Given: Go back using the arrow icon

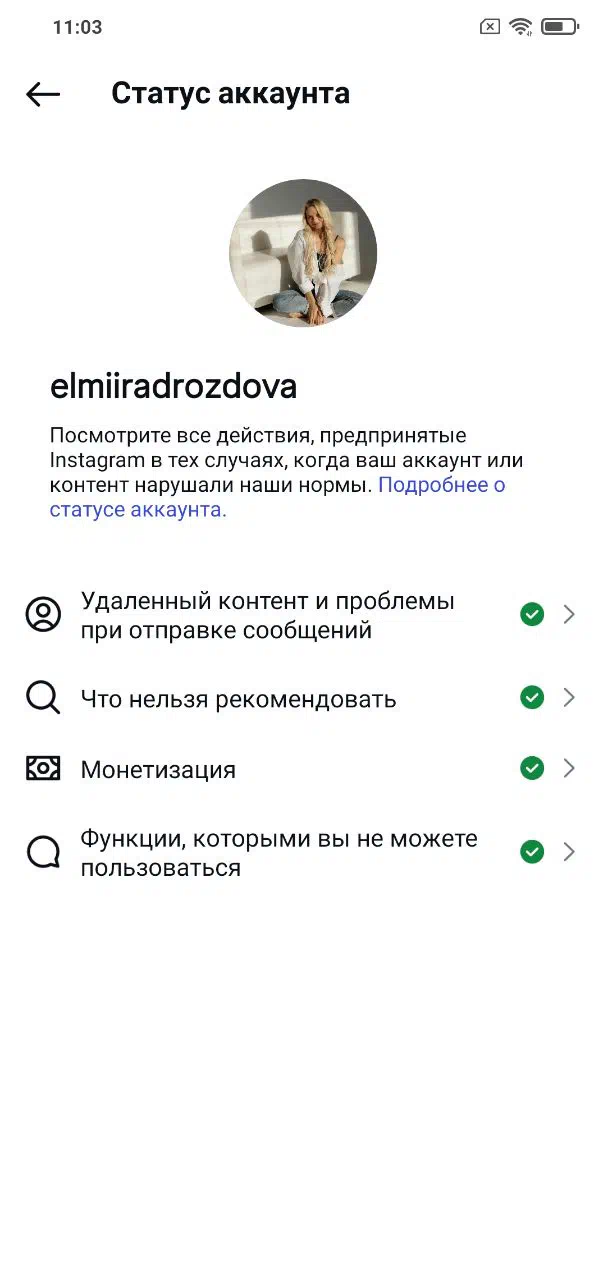Looking at the screenshot, I should 43,94.
